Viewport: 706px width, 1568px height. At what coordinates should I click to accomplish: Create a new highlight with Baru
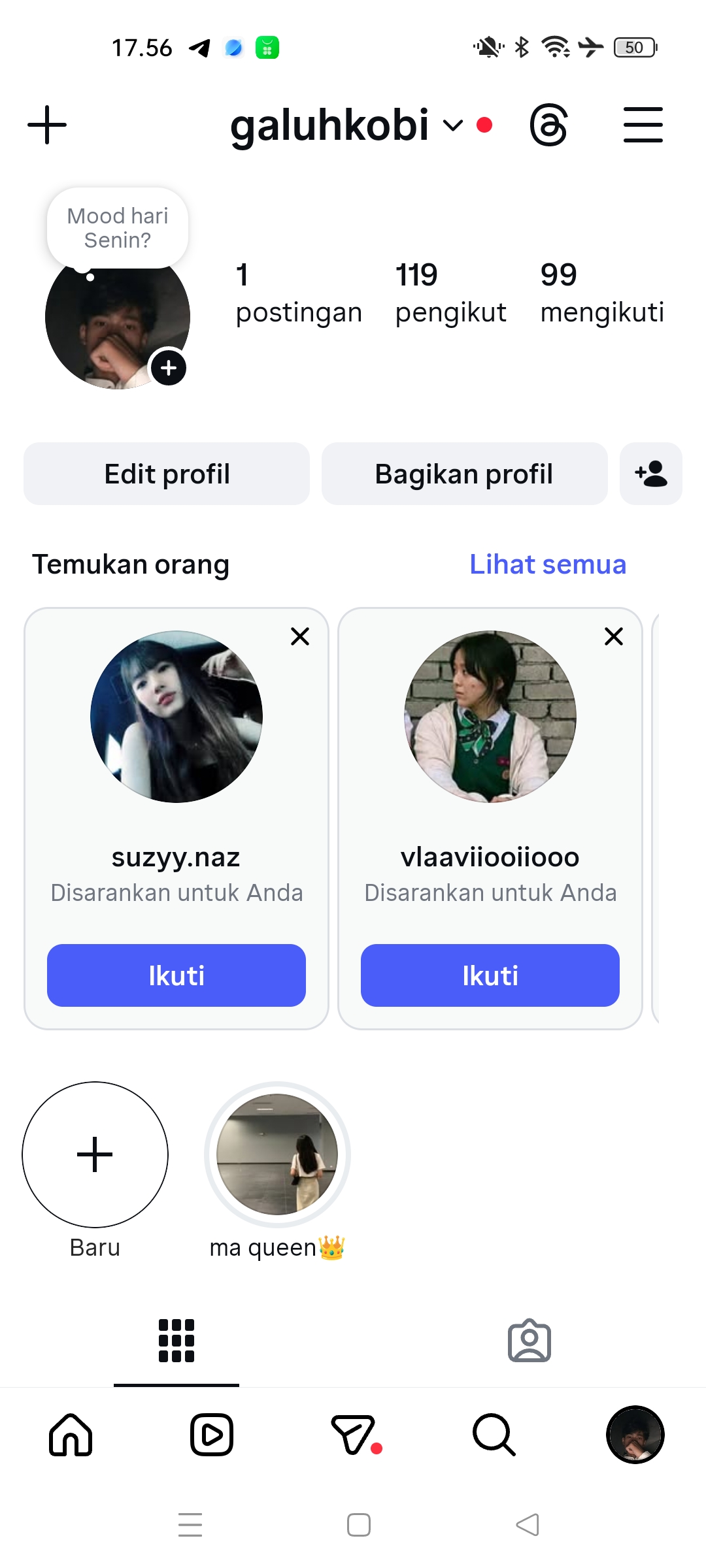tap(95, 1154)
